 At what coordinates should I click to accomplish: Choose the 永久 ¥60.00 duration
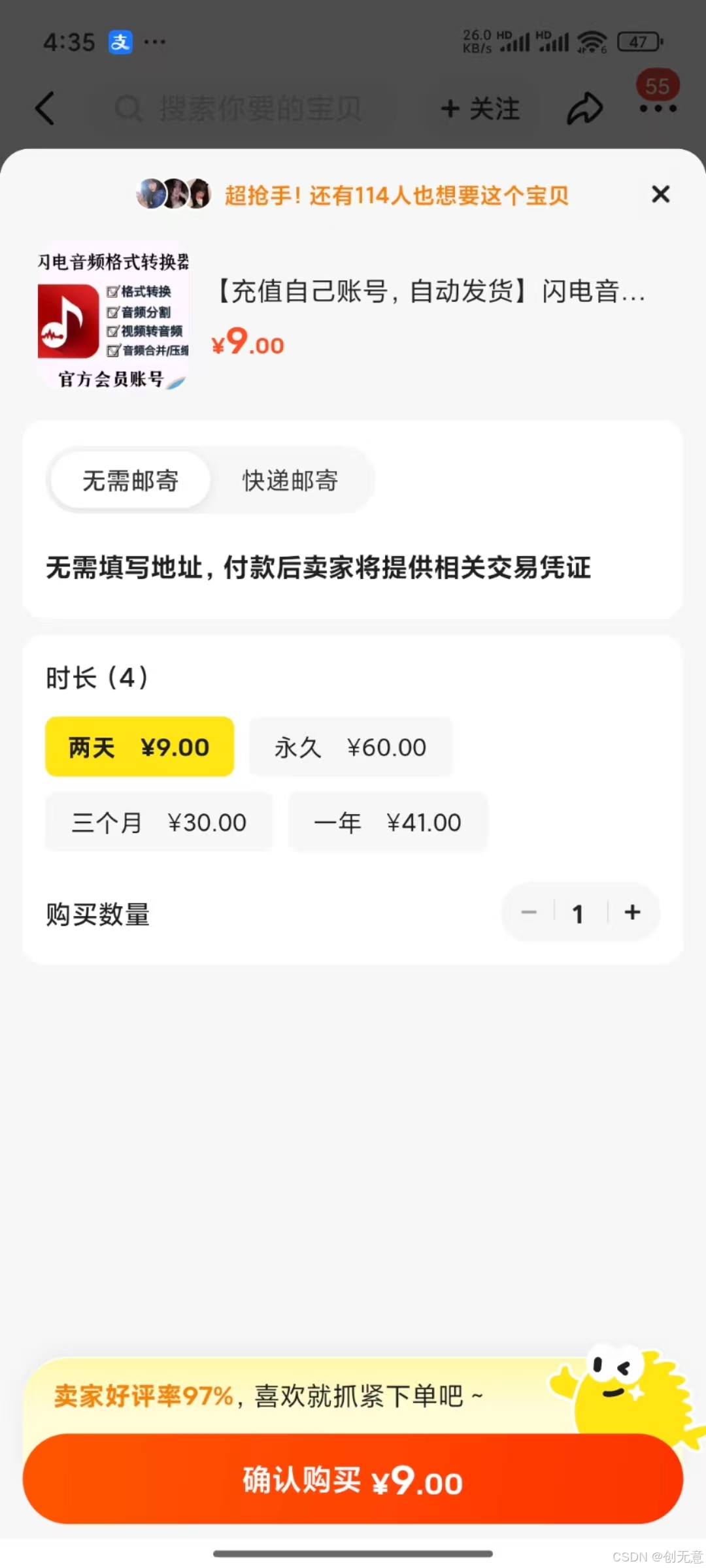[x=350, y=747]
